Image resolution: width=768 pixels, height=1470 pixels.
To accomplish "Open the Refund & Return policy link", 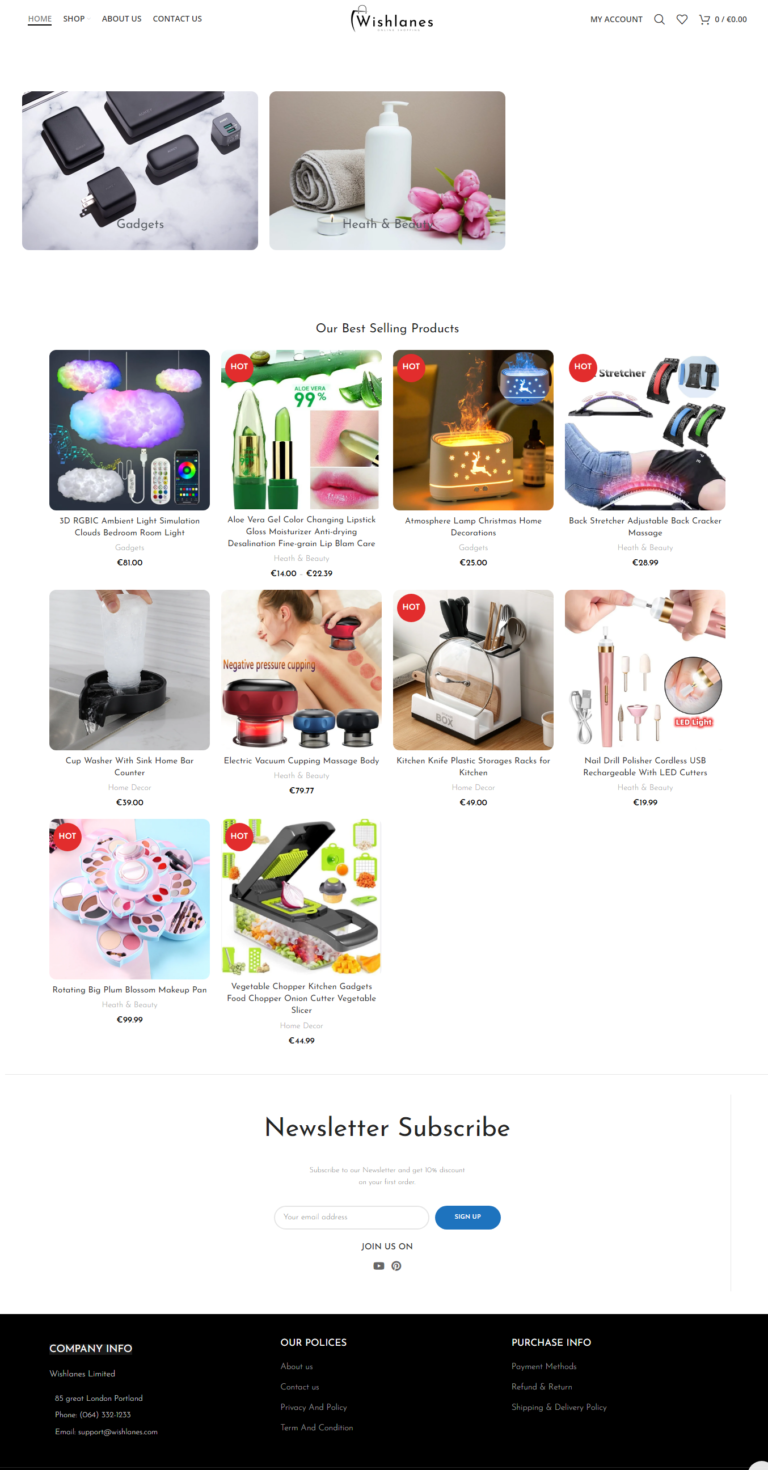I will 542,1387.
